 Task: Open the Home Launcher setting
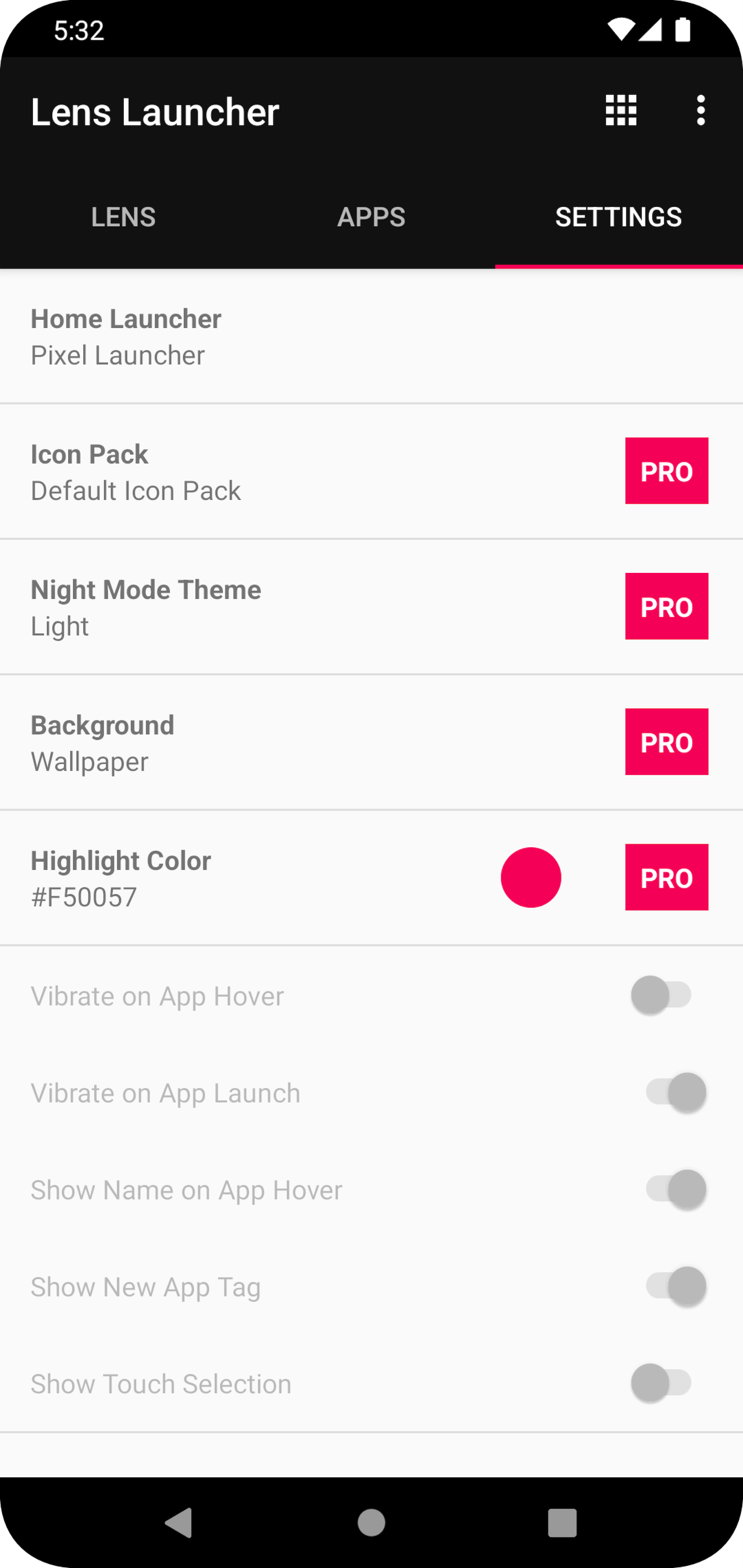click(372, 336)
